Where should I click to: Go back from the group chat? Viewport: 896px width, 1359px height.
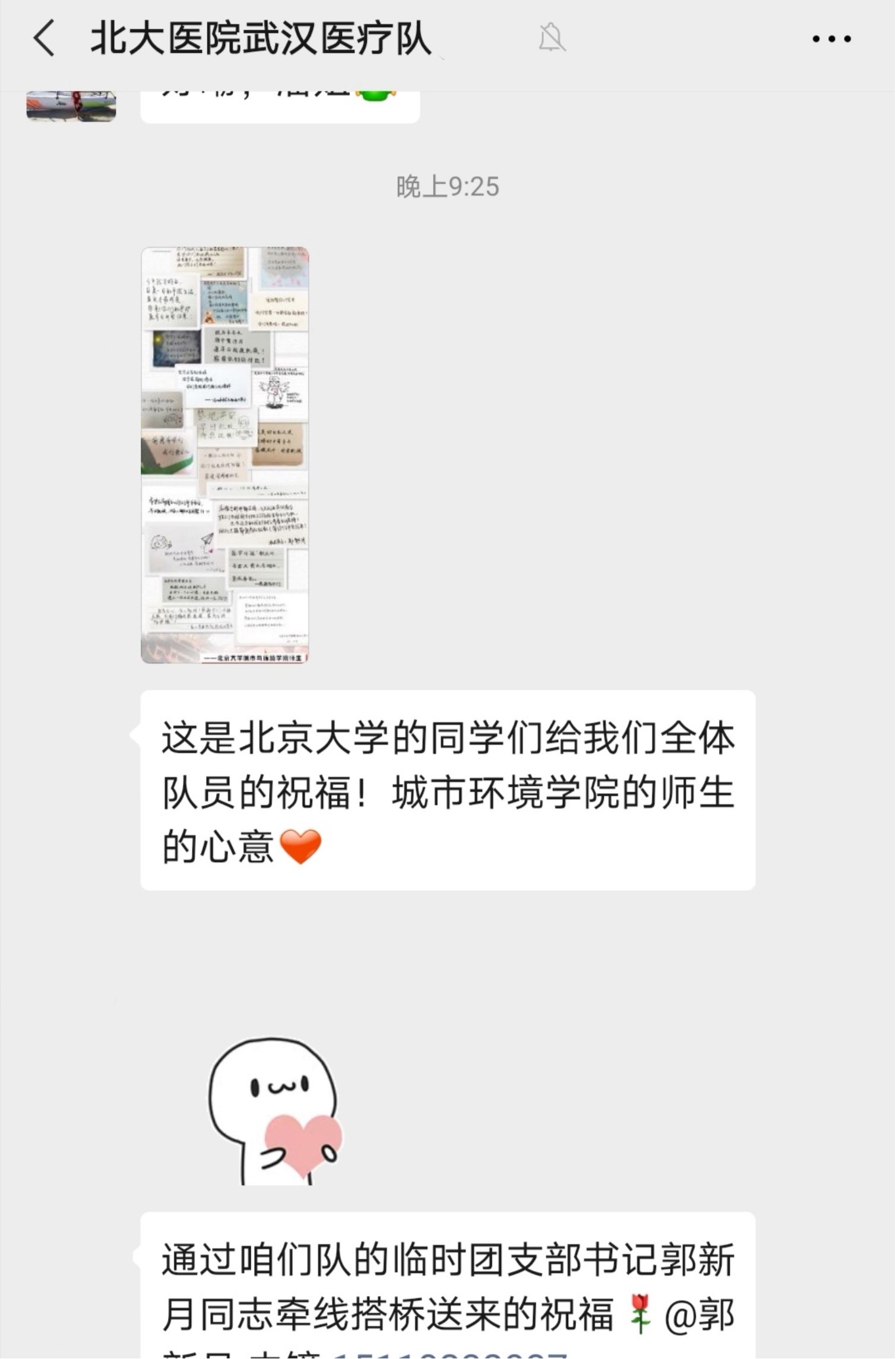click(44, 38)
